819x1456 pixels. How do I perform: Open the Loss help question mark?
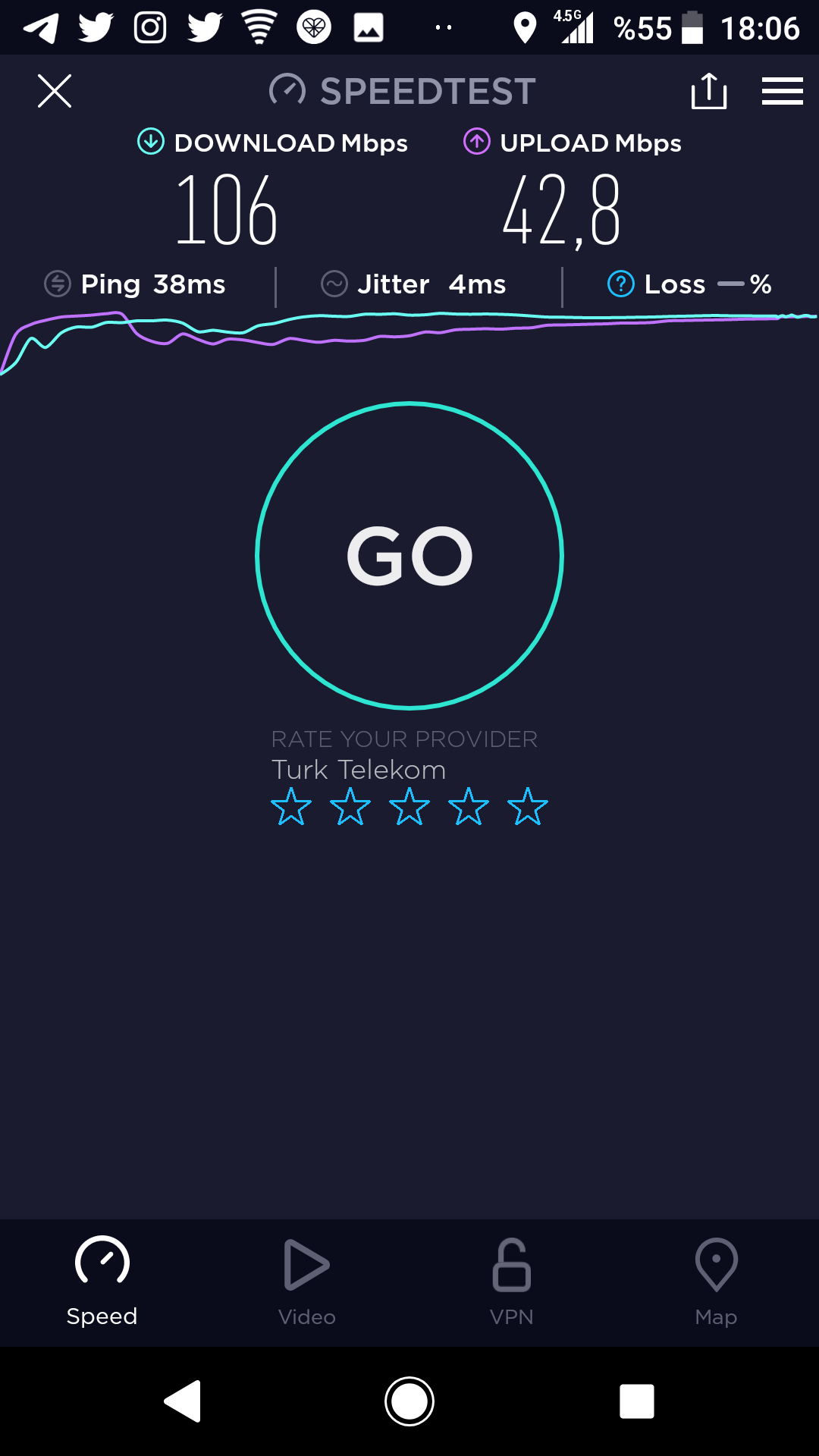click(621, 284)
